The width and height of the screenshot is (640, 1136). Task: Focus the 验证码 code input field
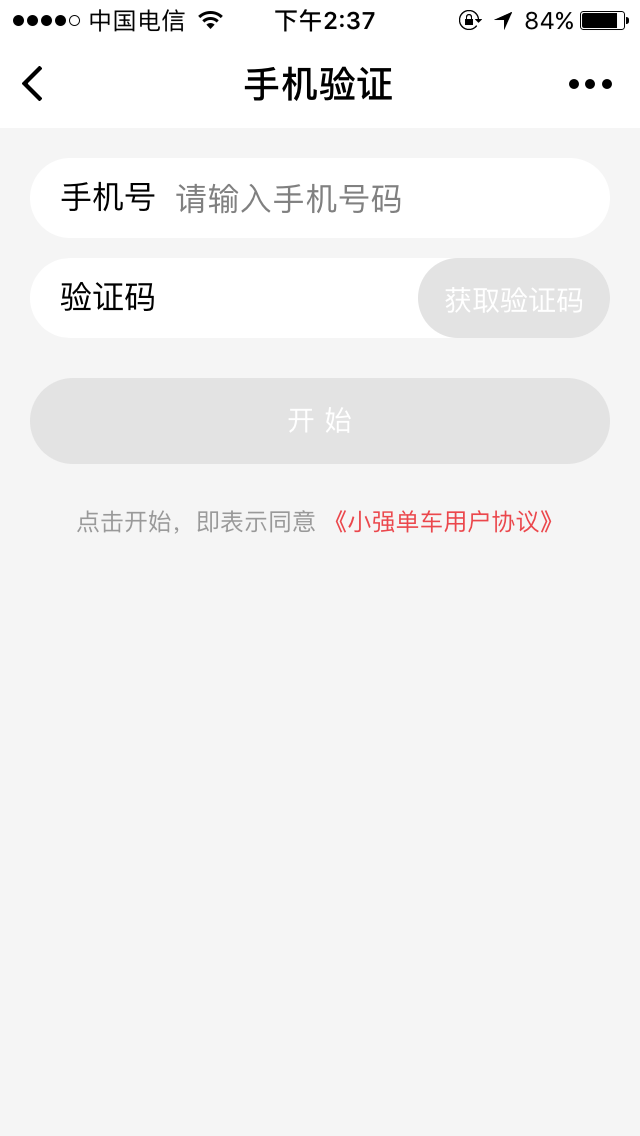(x=285, y=298)
